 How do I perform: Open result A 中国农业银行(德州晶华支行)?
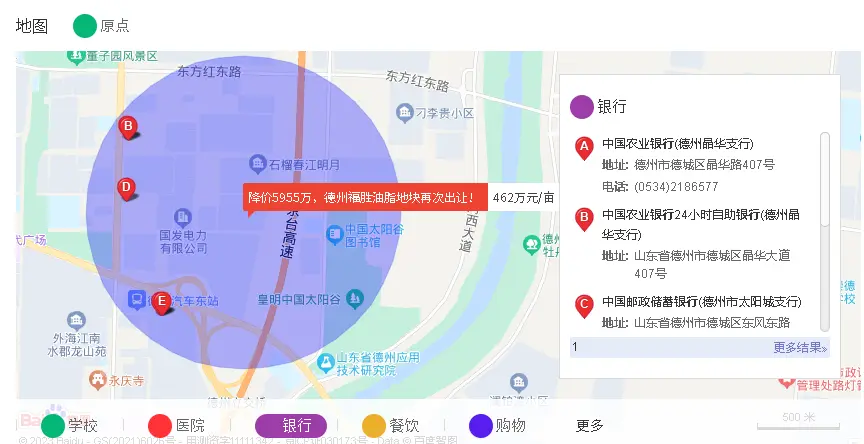tap(677, 144)
